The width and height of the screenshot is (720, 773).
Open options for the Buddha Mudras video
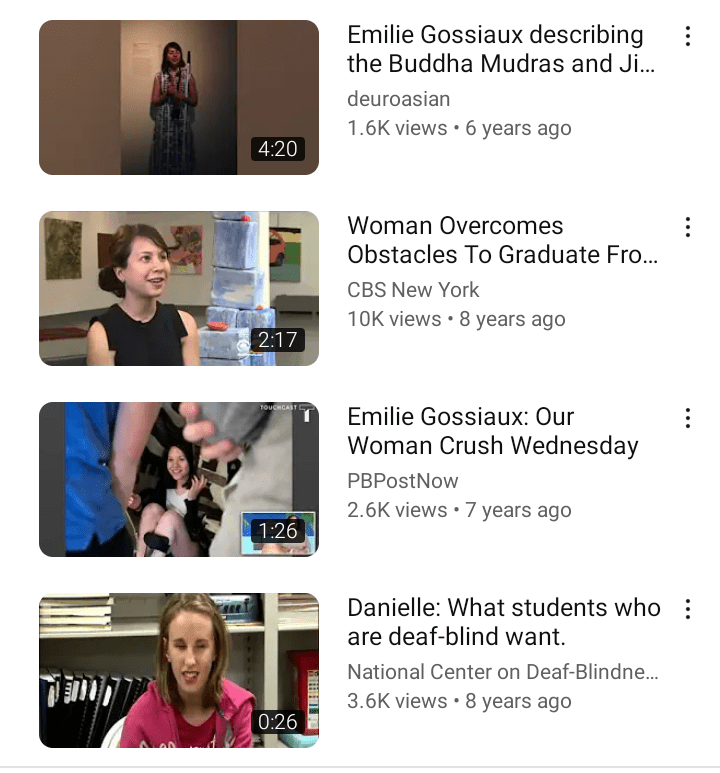point(687,36)
